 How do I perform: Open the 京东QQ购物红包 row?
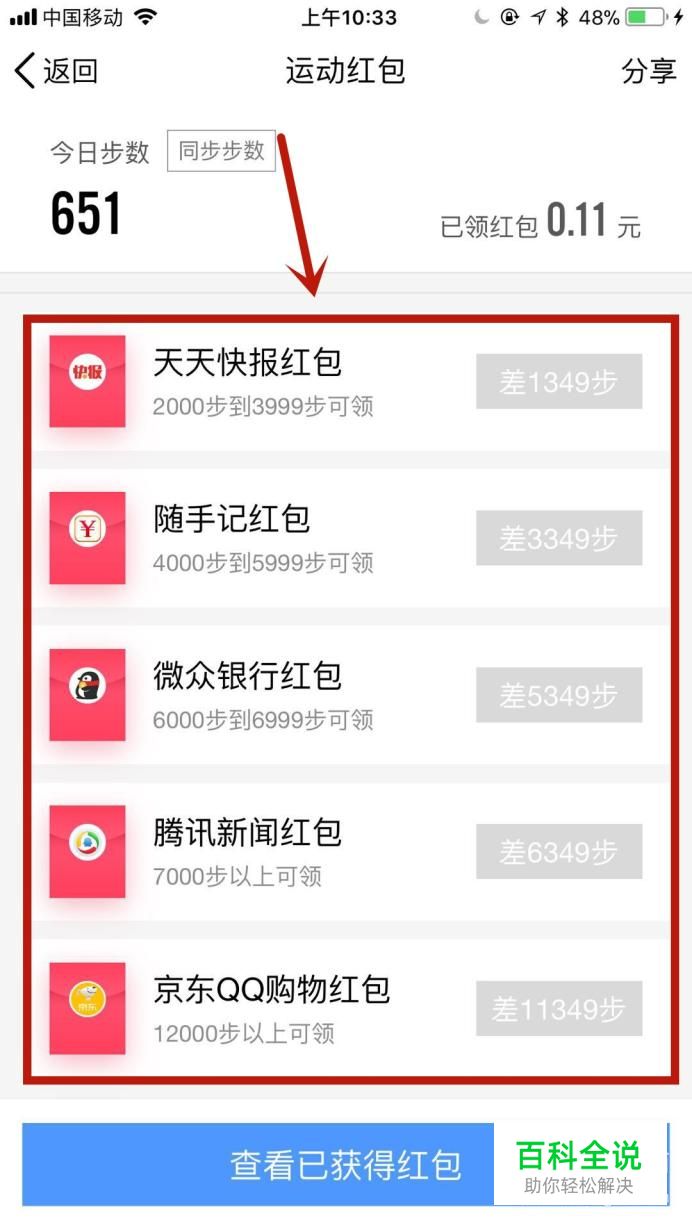tap(352, 1008)
